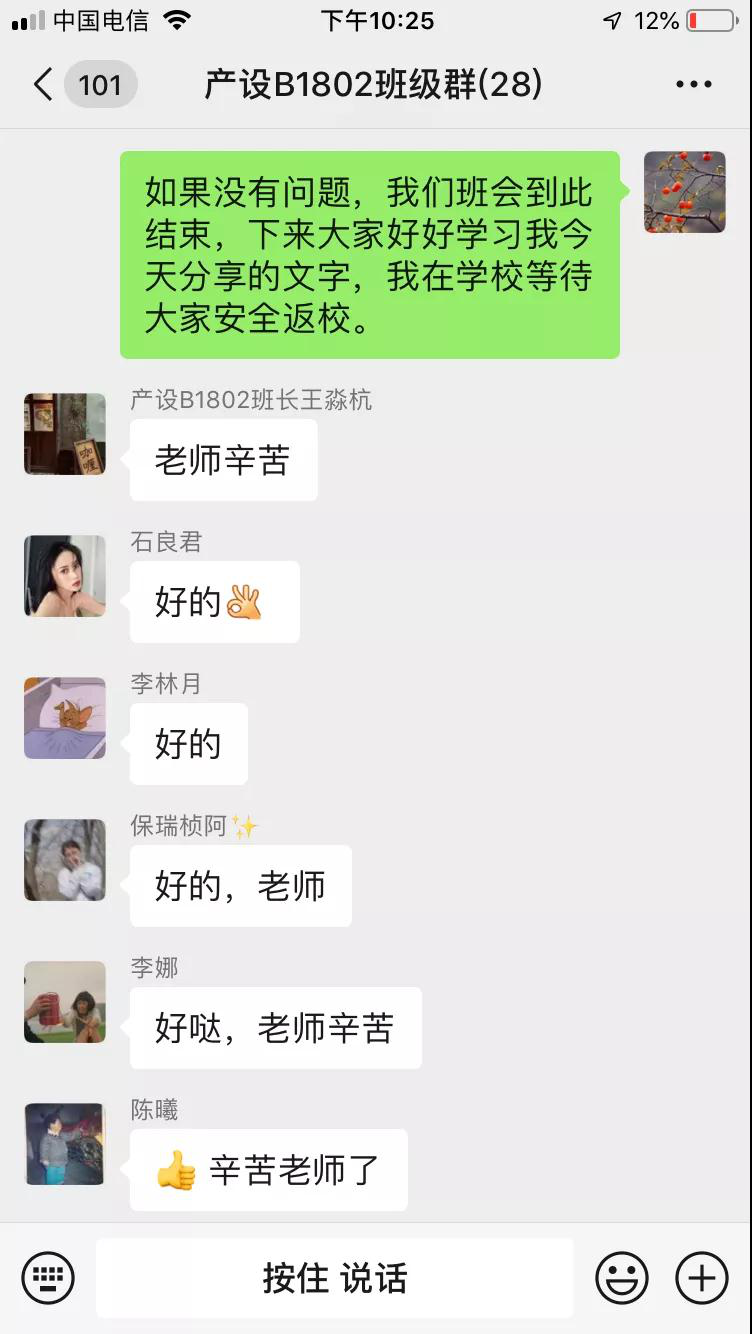
Task: Open 李林月's profile avatar
Action: [x=65, y=718]
